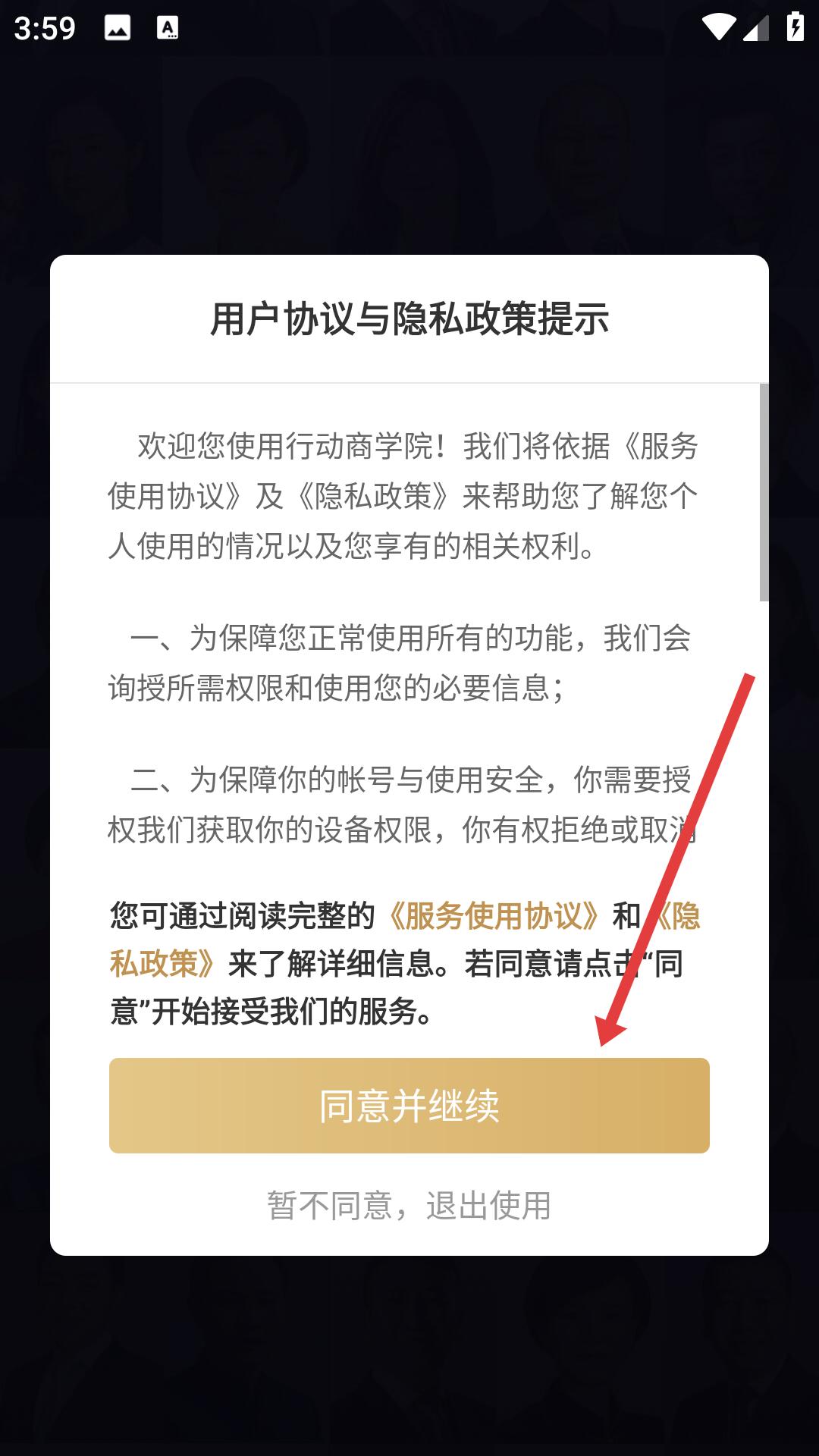
Task: Decline with 暂不同意，退出使用
Action: point(409,1205)
